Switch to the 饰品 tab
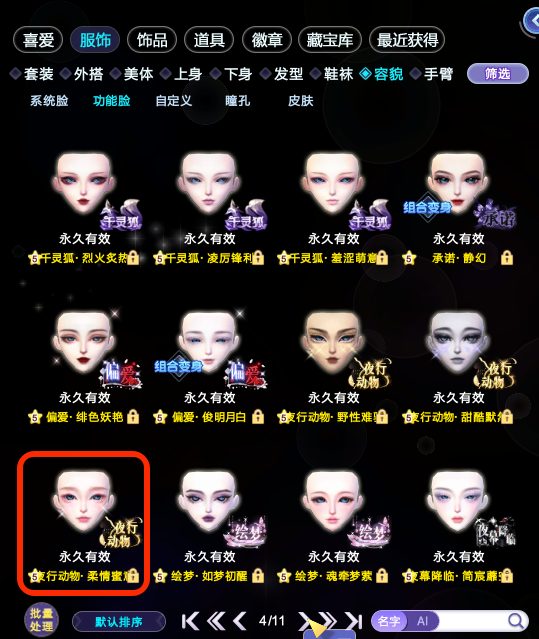This screenshot has height=639, width=539. [152, 40]
